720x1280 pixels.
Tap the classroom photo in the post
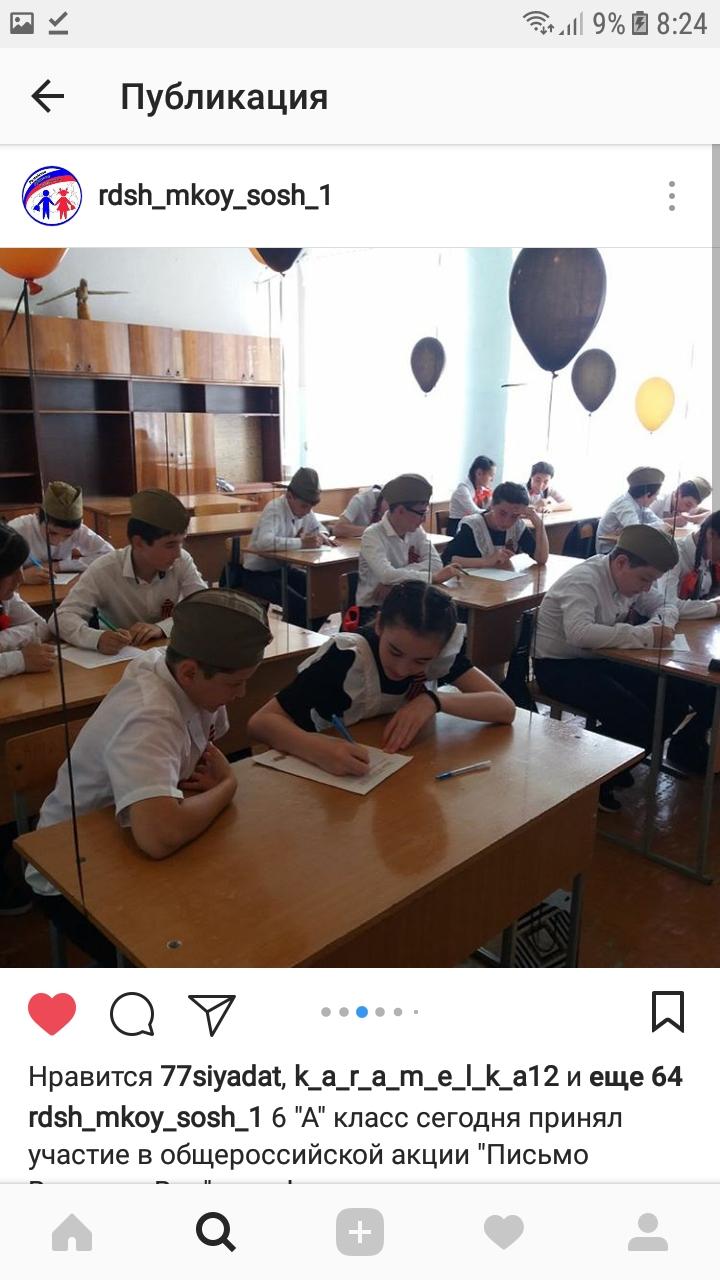pos(360,607)
